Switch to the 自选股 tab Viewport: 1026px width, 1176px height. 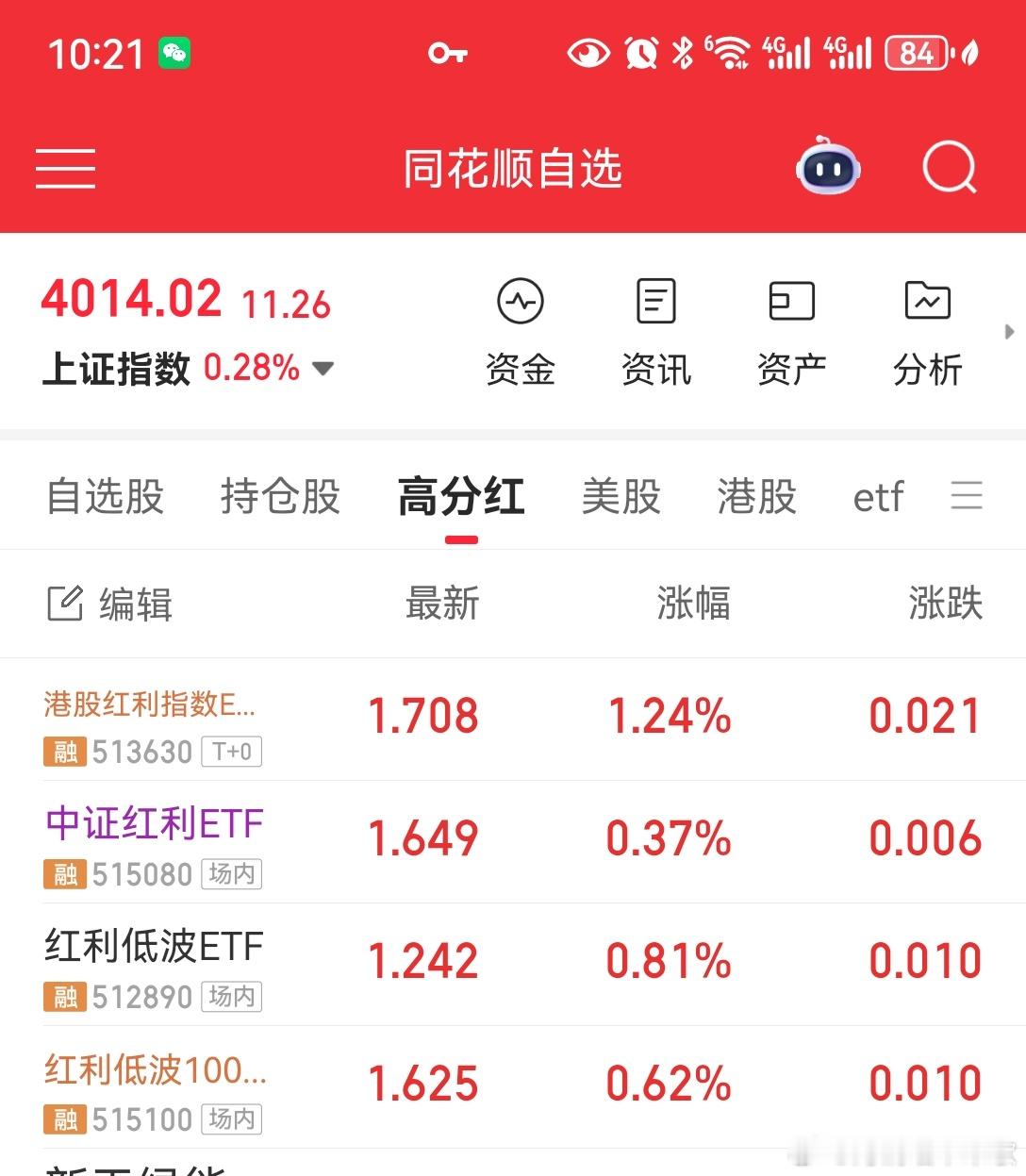pyautogui.click(x=106, y=496)
